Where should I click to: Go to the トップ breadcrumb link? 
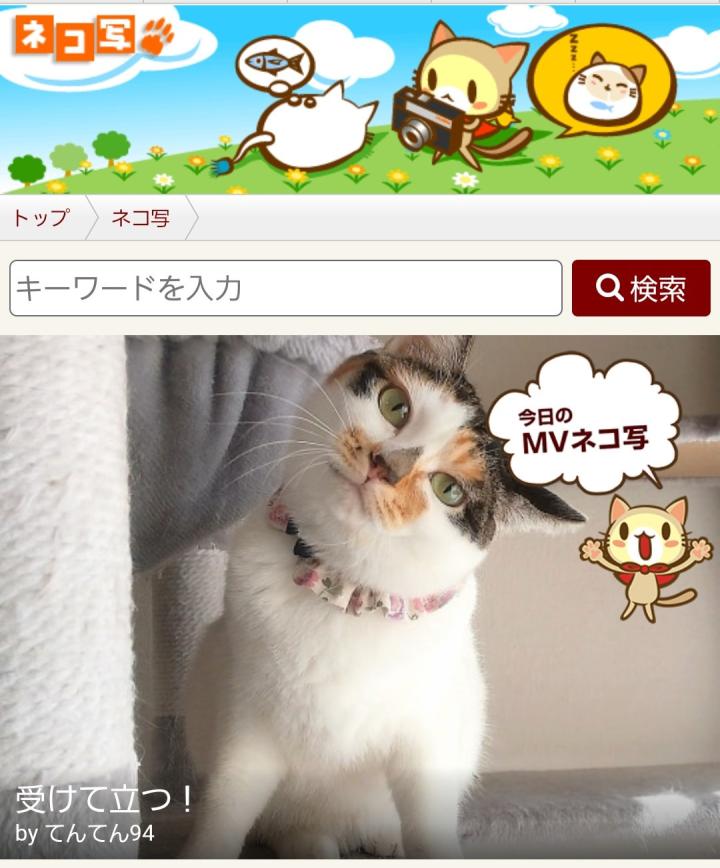click(41, 218)
